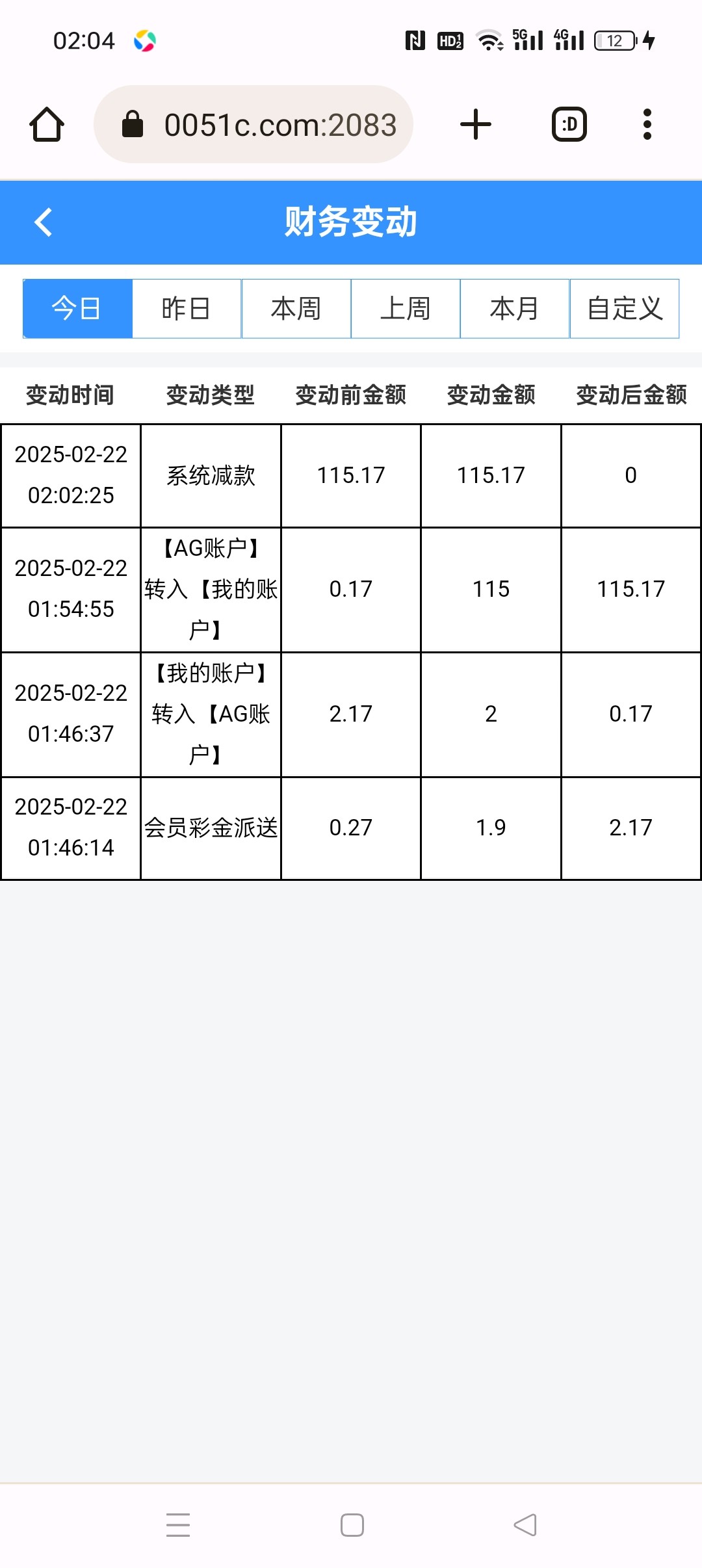The width and height of the screenshot is (702, 1568).
Task: Select the 今日 filter tab
Action: pos(77,309)
